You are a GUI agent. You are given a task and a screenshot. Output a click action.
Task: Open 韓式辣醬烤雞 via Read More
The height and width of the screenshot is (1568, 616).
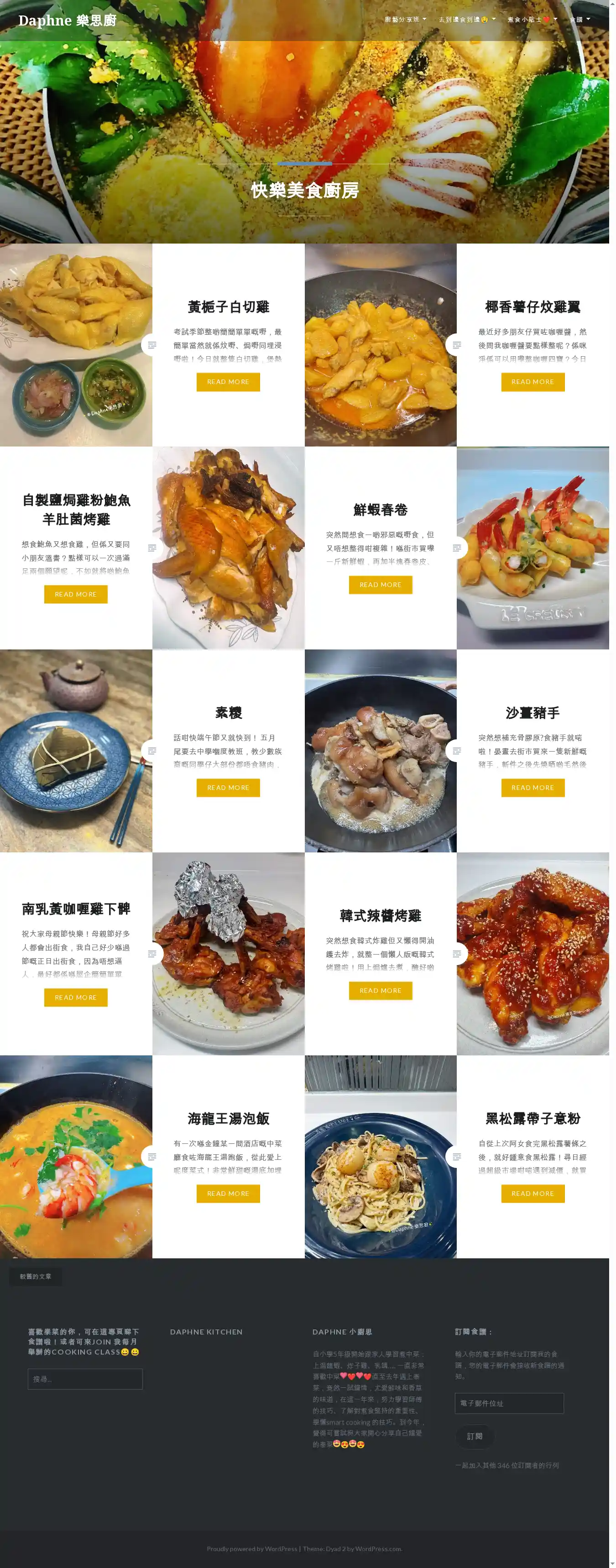[380, 990]
